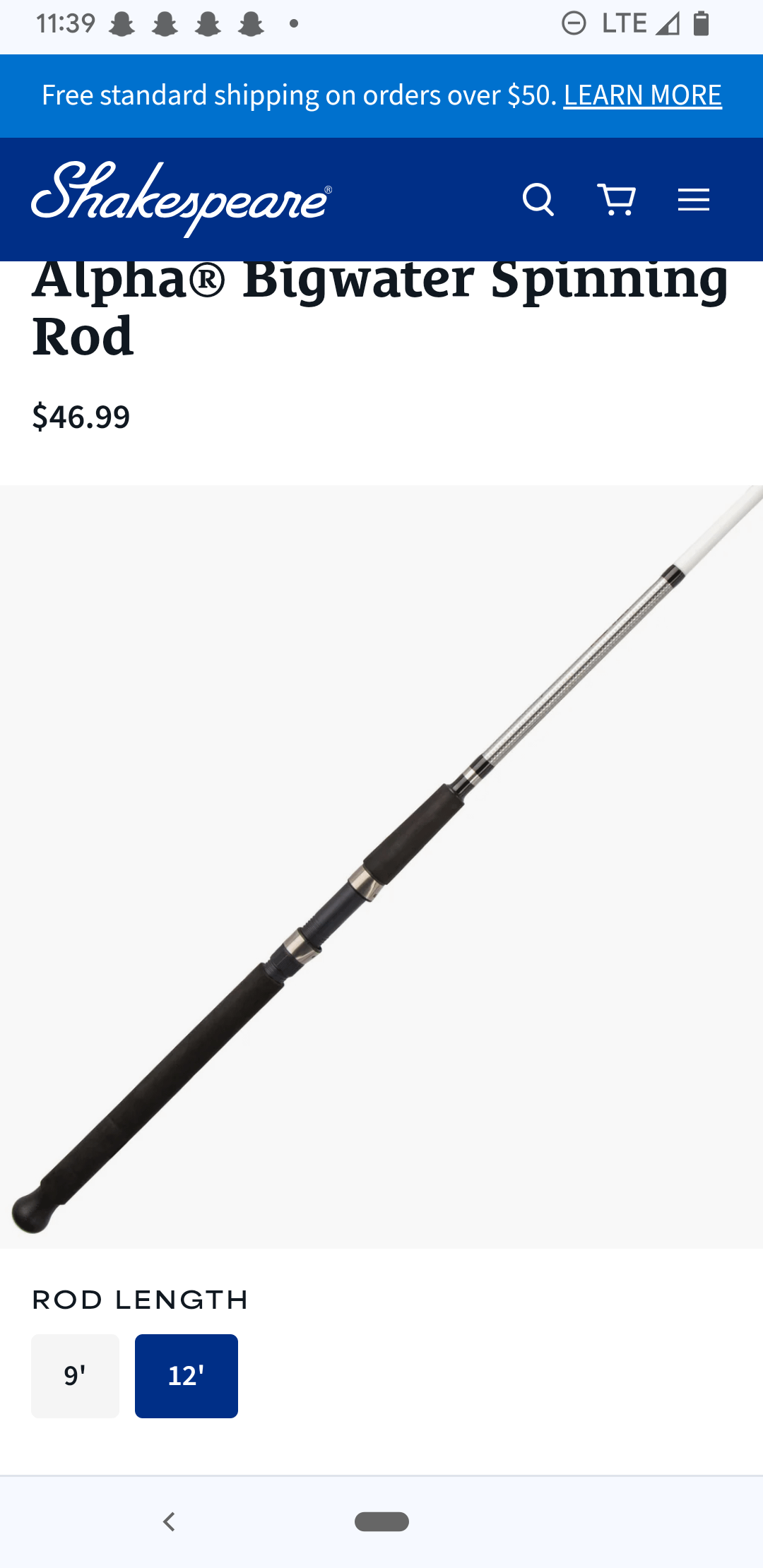Screen dimensions: 763x1568
Task: Choose the 12' rod length option
Action: pos(187,1375)
